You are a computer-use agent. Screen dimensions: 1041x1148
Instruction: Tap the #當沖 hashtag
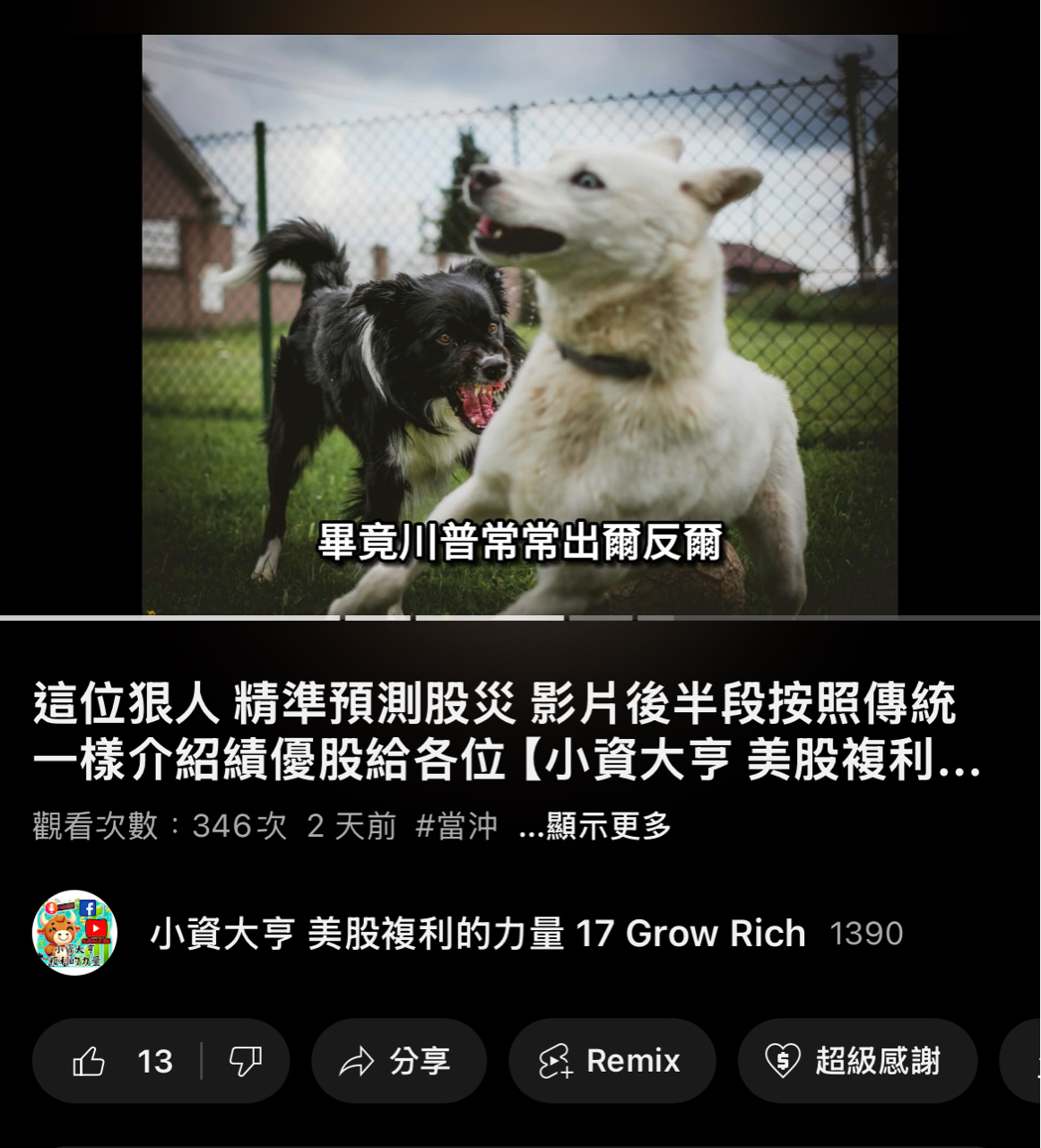pos(456,826)
